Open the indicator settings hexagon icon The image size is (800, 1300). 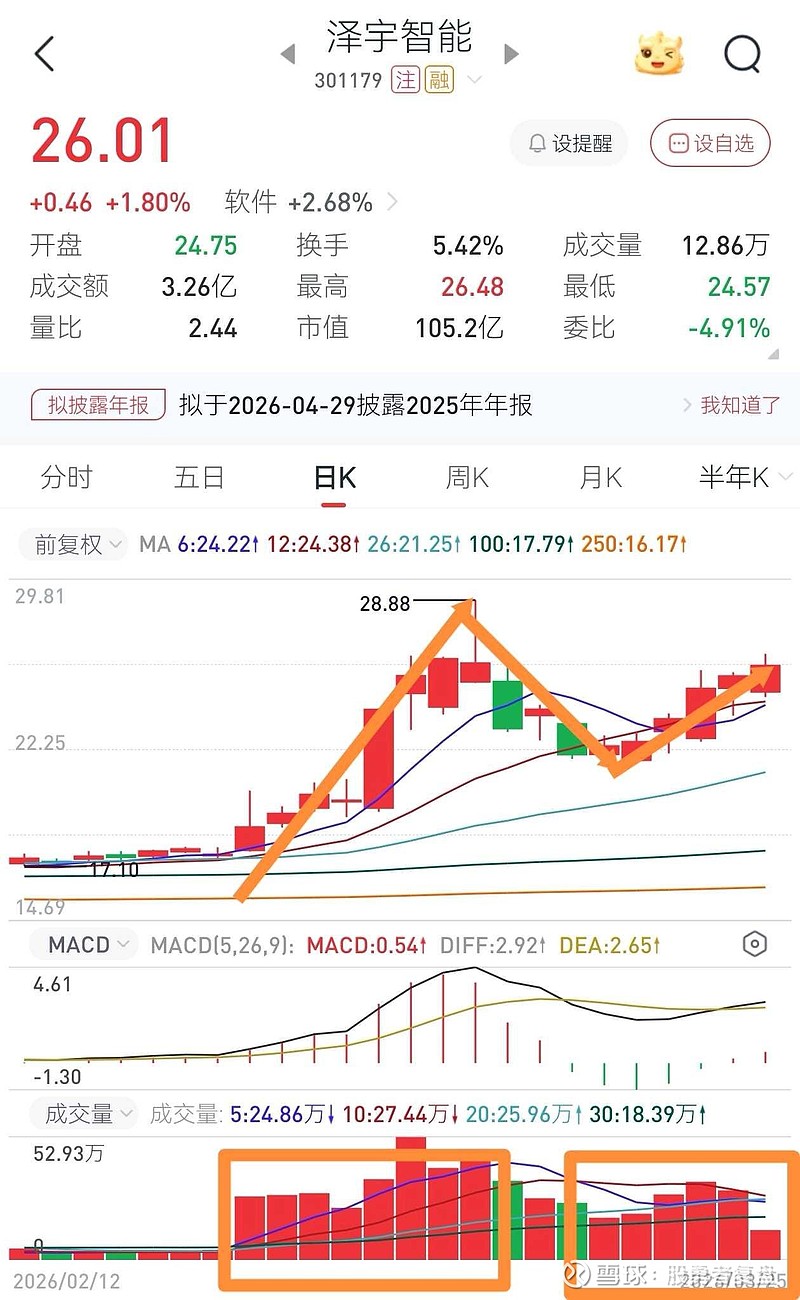tap(756, 944)
